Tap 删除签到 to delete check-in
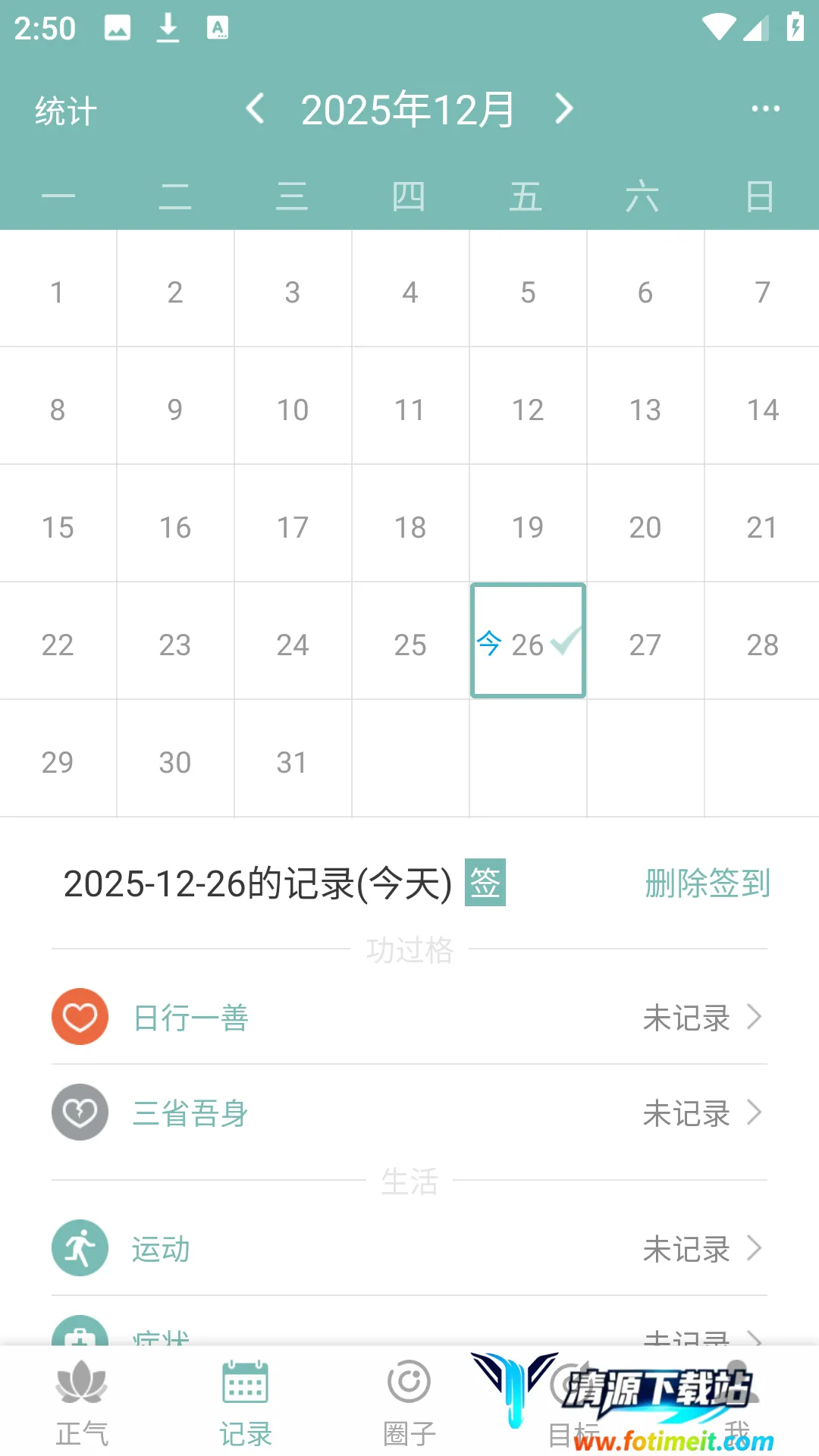 (707, 883)
